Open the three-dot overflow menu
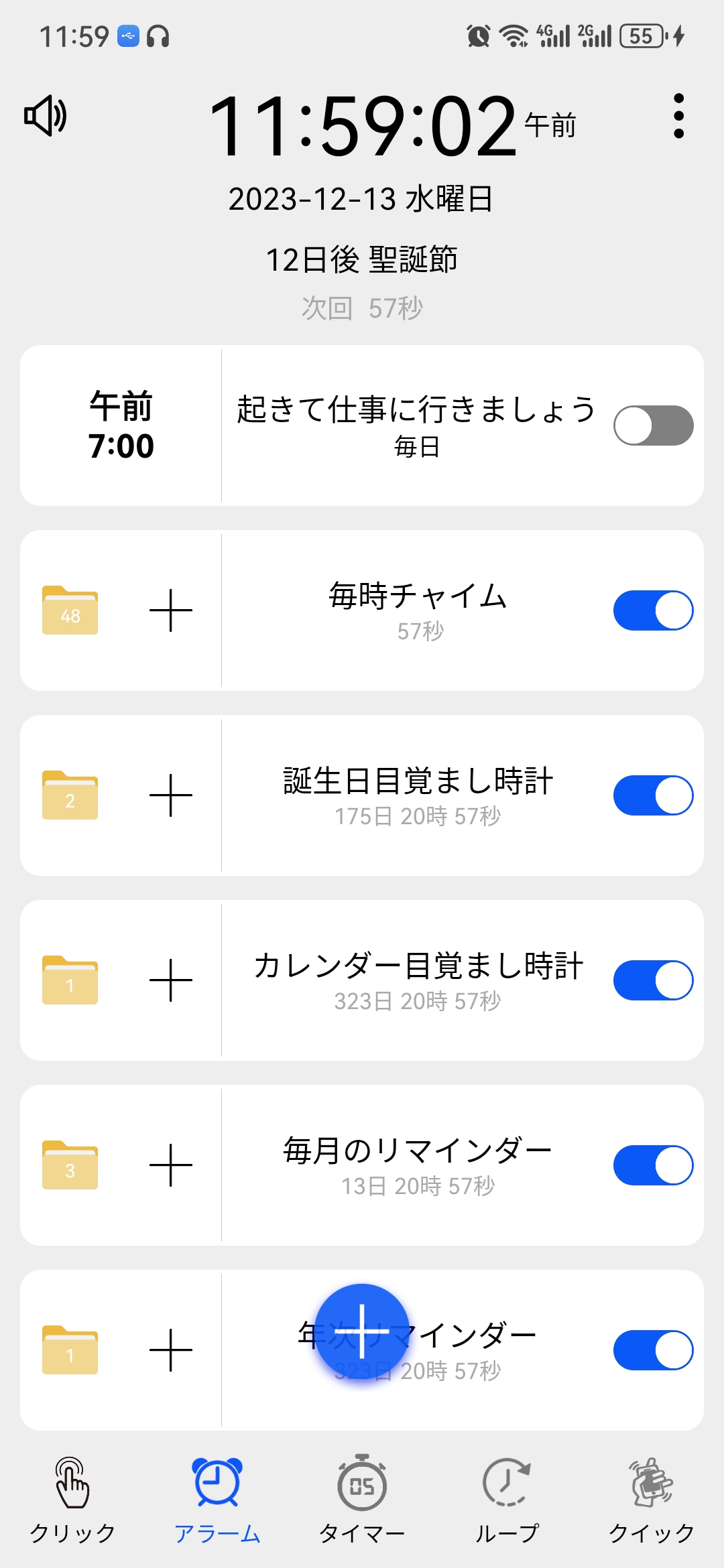Viewport: 724px width, 1568px height. (x=678, y=116)
